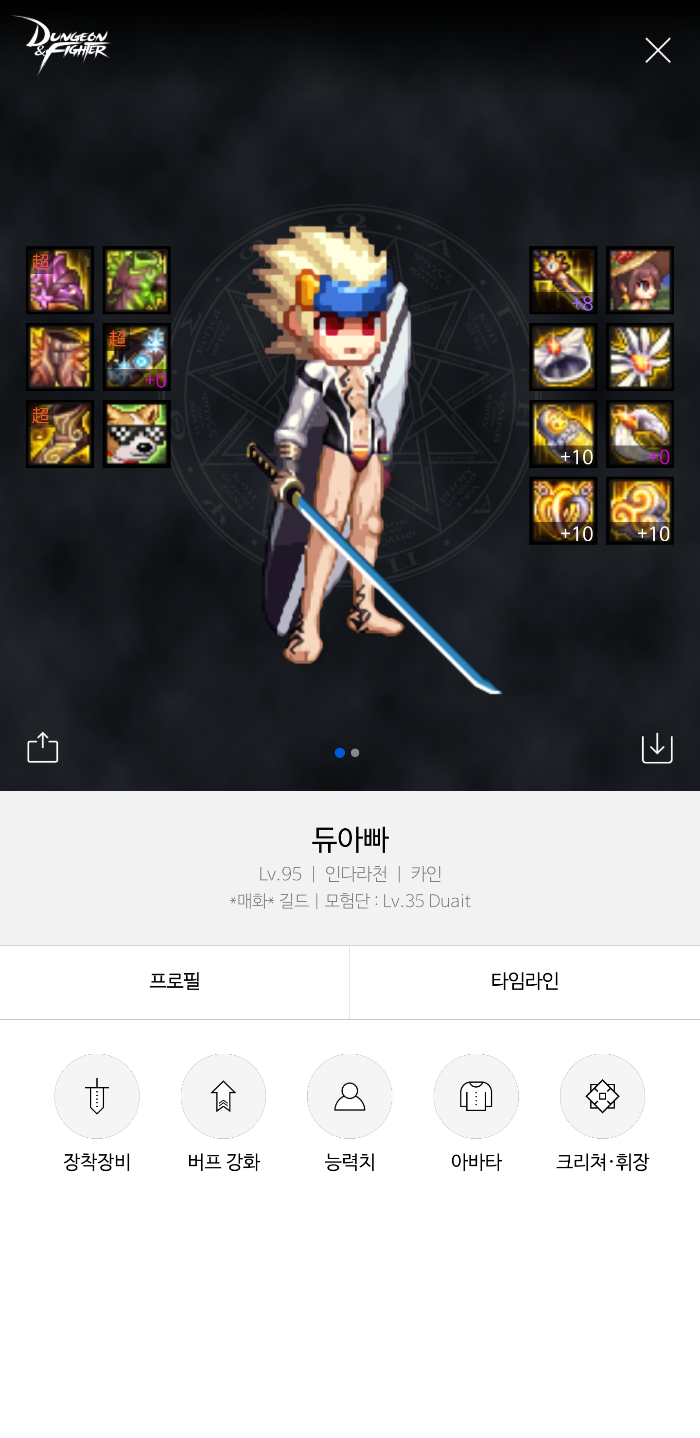
Task: Switch to the 프로필 tab
Action: 175,981
